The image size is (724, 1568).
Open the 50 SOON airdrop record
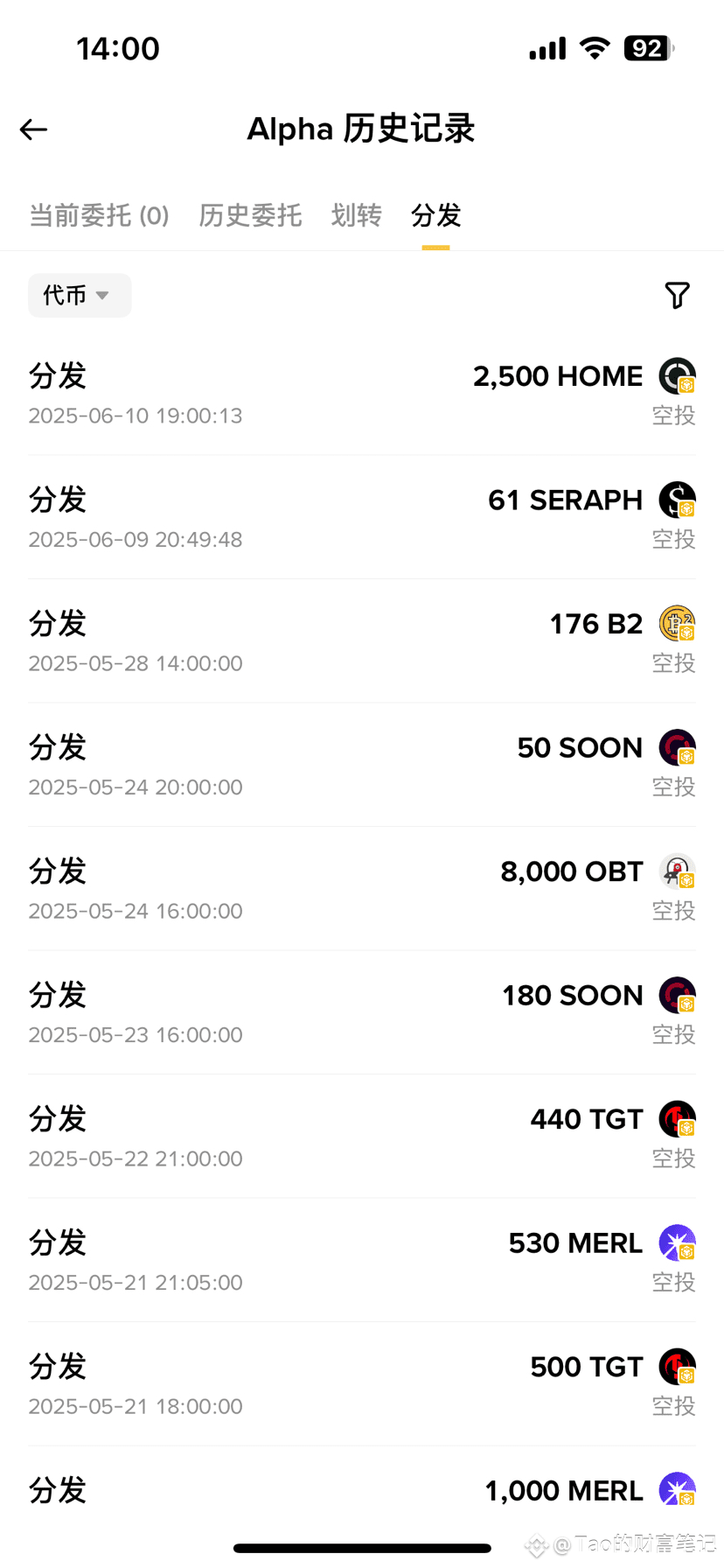coord(362,765)
